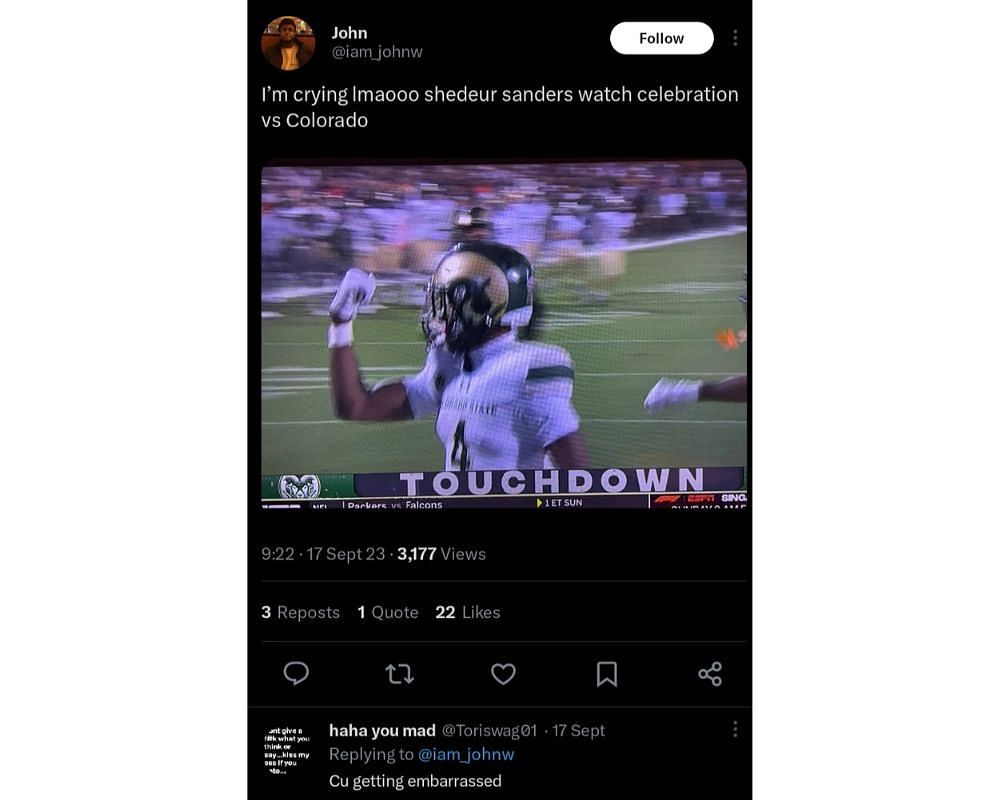View the 3 Reposts list
This screenshot has width=1000, height=800.
coord(301,612)
